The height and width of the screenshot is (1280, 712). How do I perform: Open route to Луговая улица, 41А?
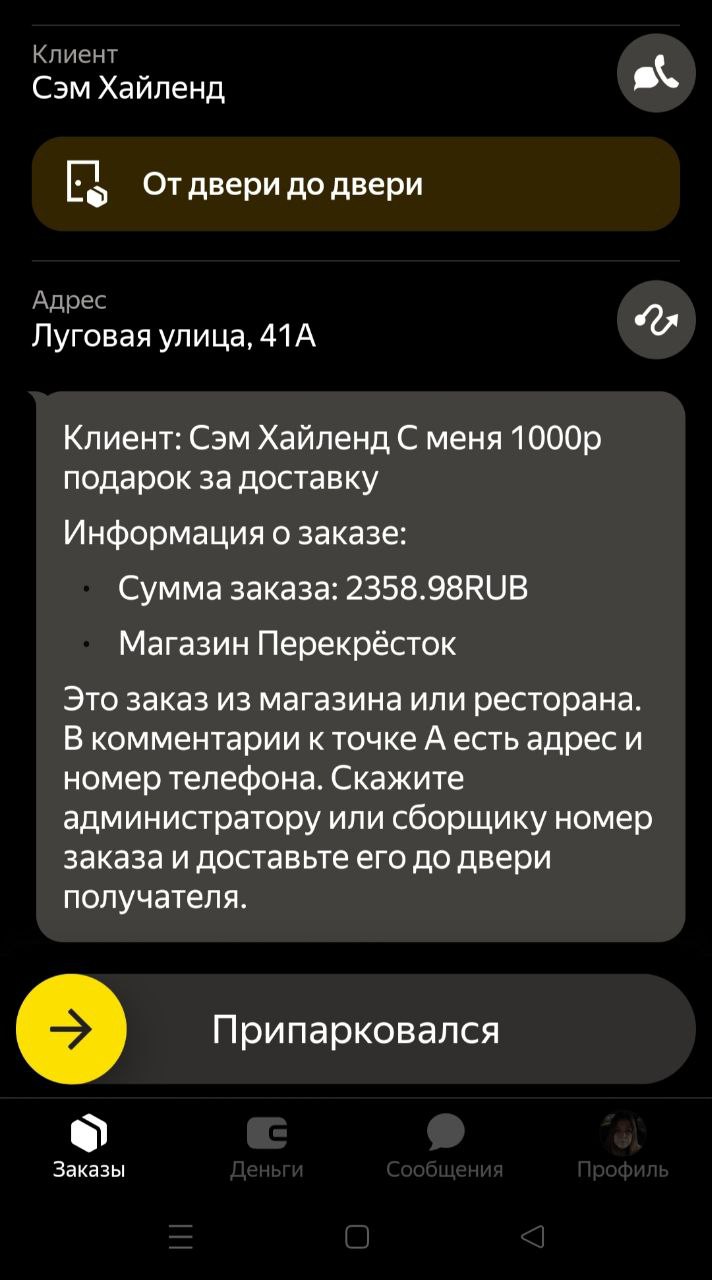[655, 320]
